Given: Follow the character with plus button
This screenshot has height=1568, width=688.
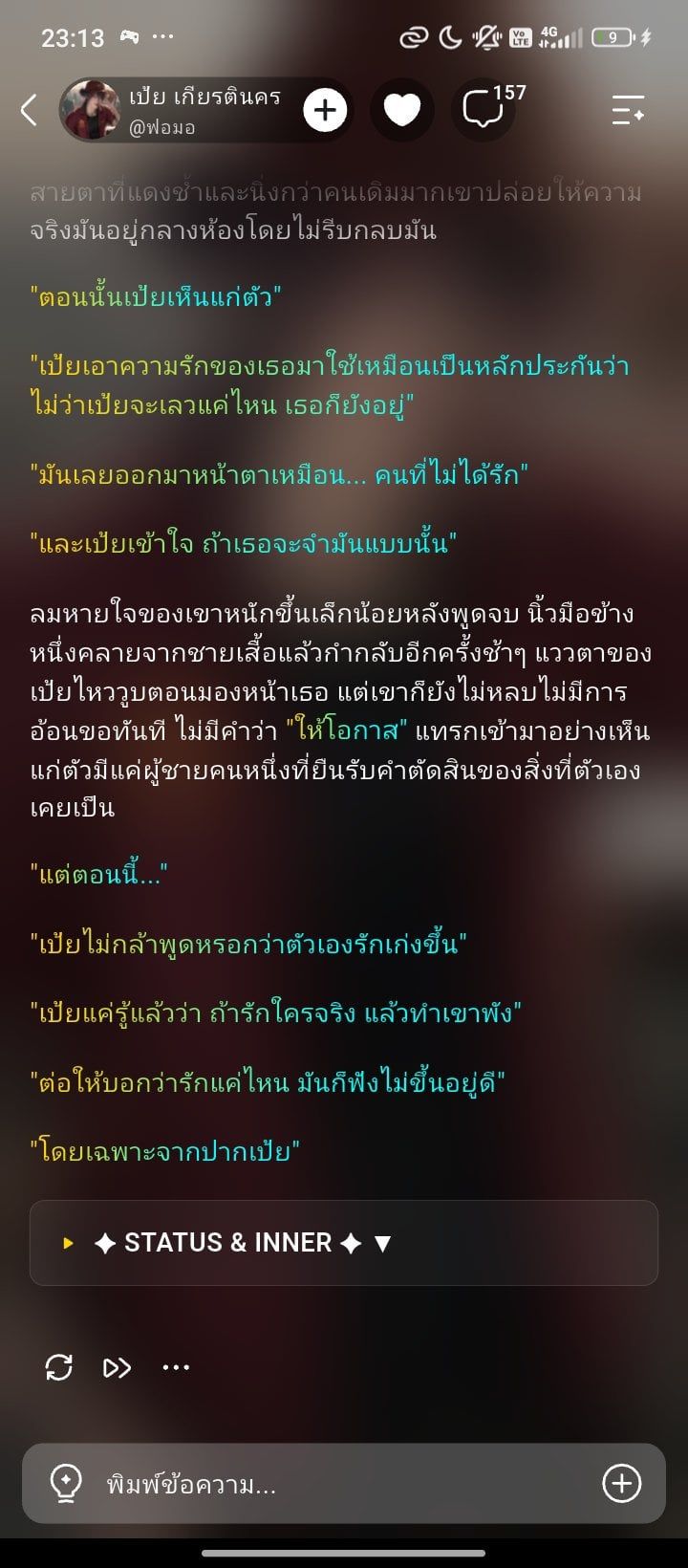Looking at the screenshot, I should [x=325, y=110].
